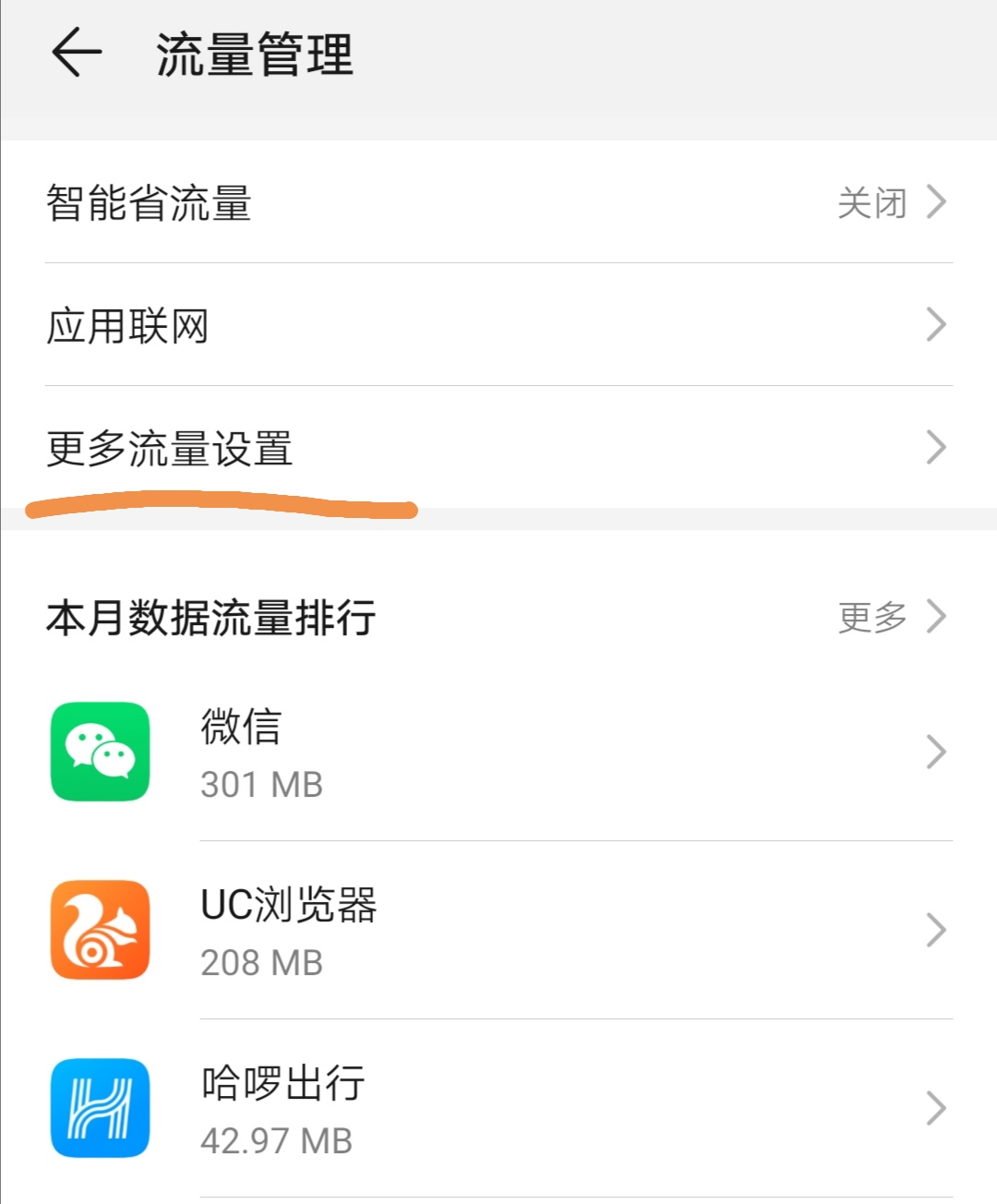Tap the chevron on WeChat's usage row
Image resolution: width=997 pixels, height=1204 pixels.
(936, 752)
